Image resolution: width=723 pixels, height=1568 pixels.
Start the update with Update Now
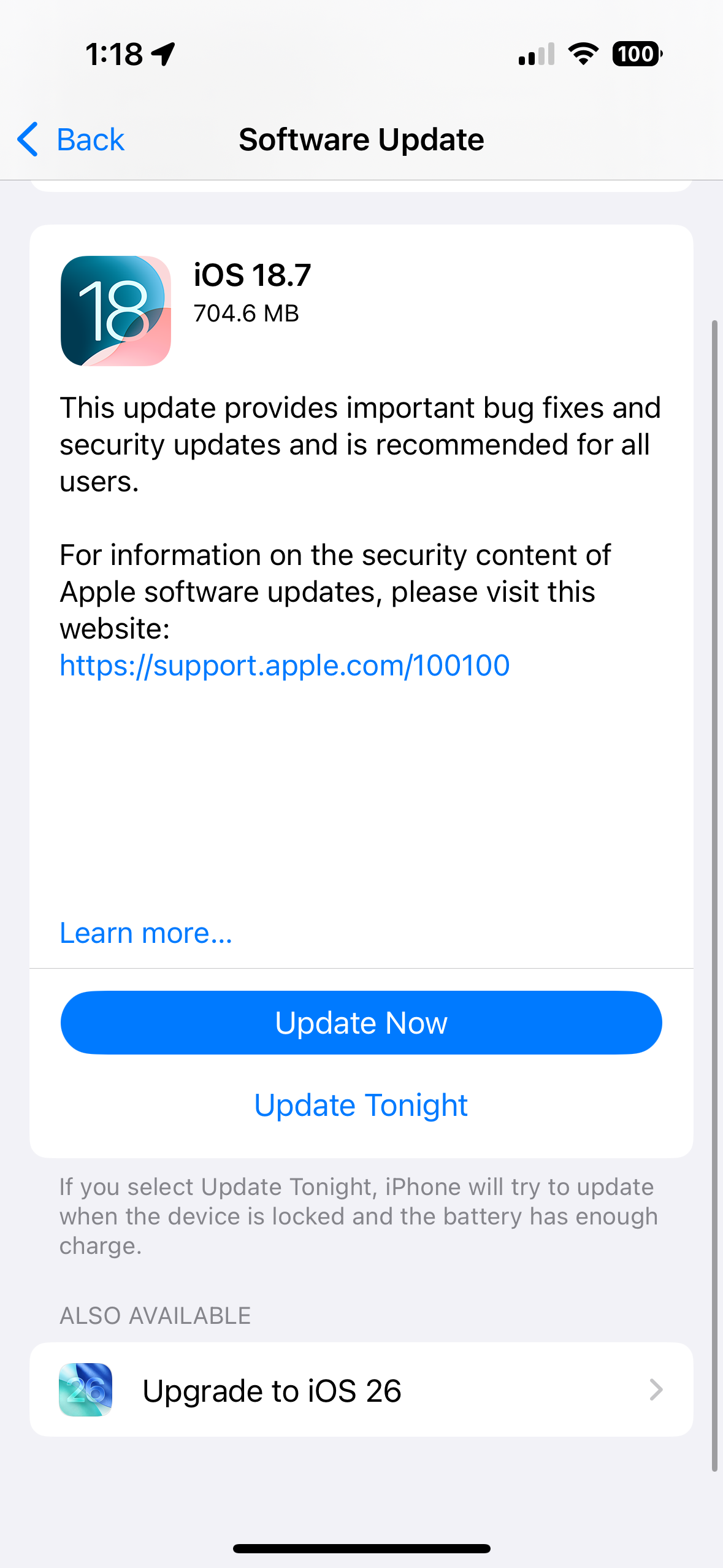coord(361,1023)
